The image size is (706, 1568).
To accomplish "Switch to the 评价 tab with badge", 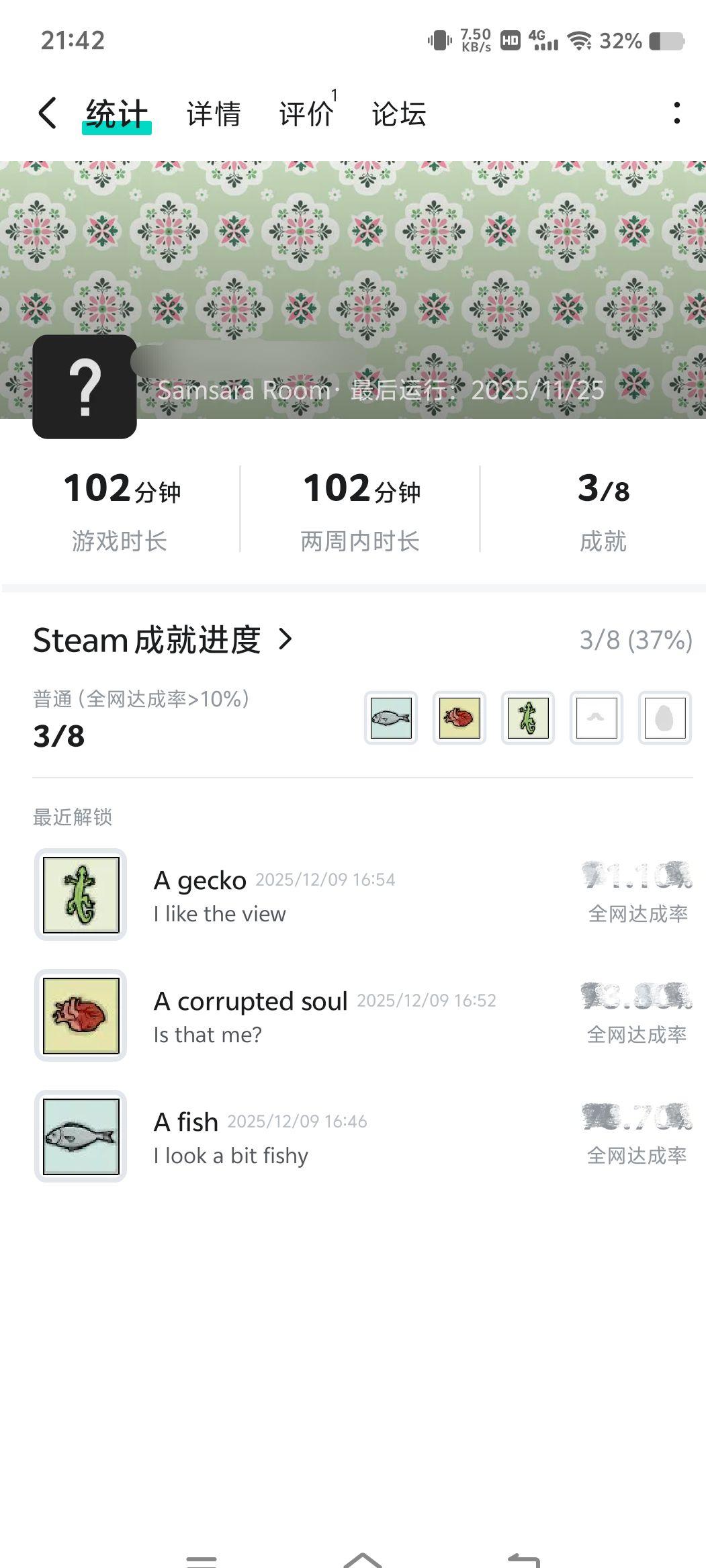I will [306, 114].
